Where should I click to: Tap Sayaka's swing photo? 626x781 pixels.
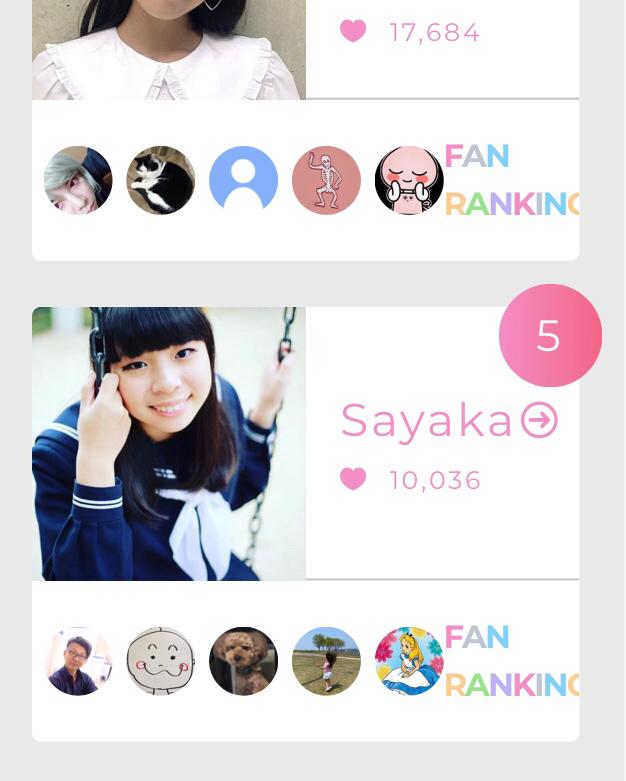click(x=169, y=443)
